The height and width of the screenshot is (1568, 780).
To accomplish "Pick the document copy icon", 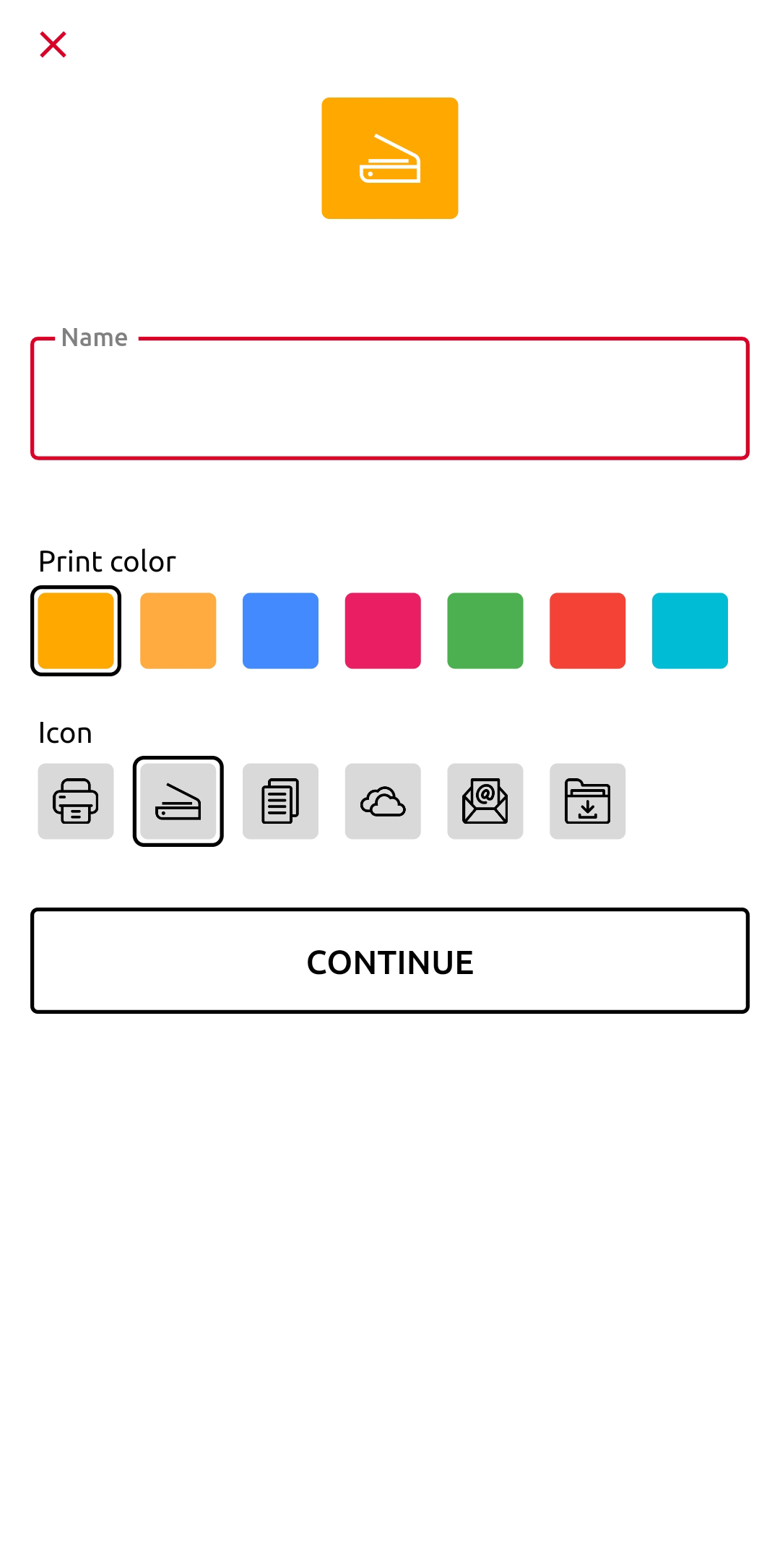I will coord(280,801).
